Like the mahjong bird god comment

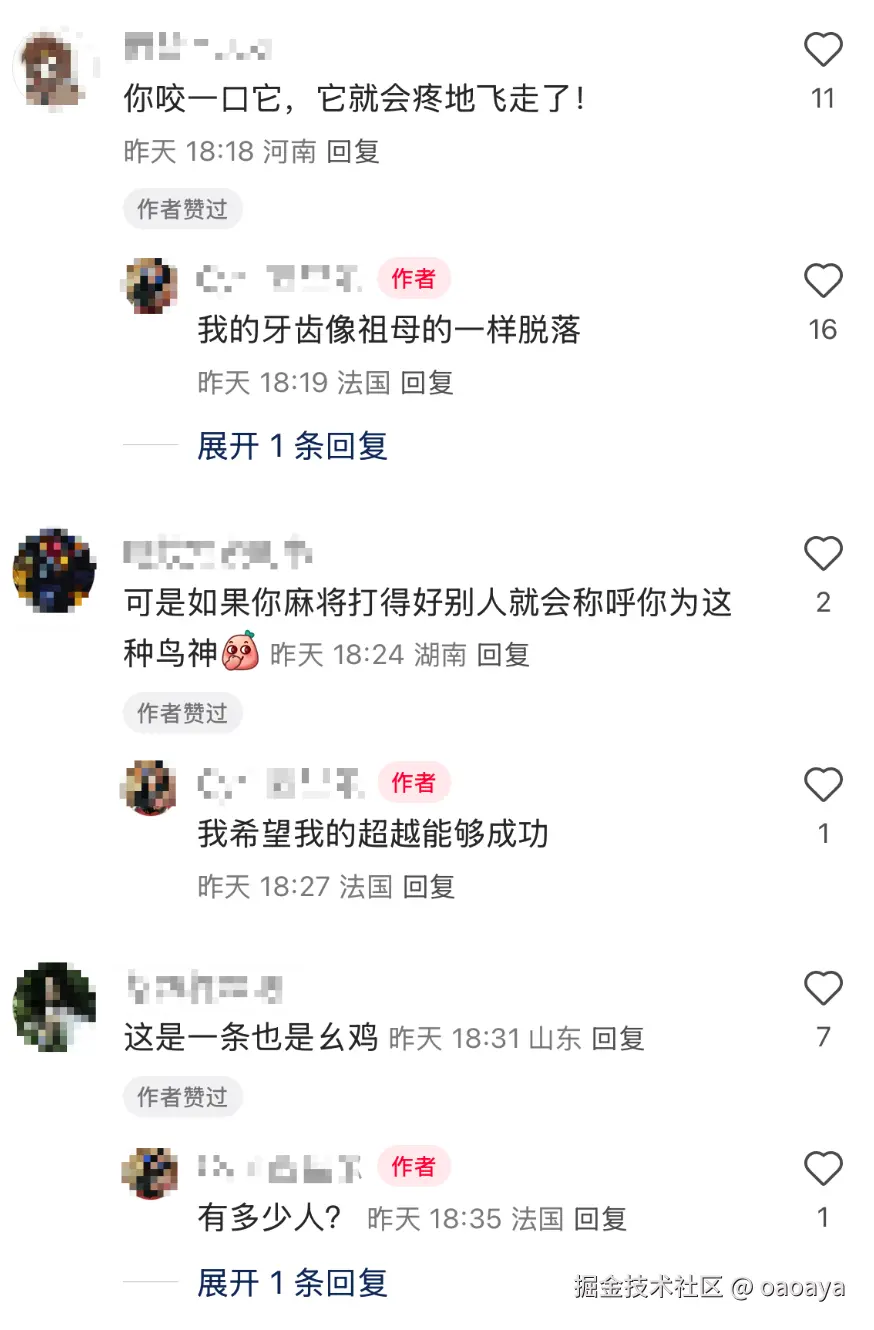[823, 553]
